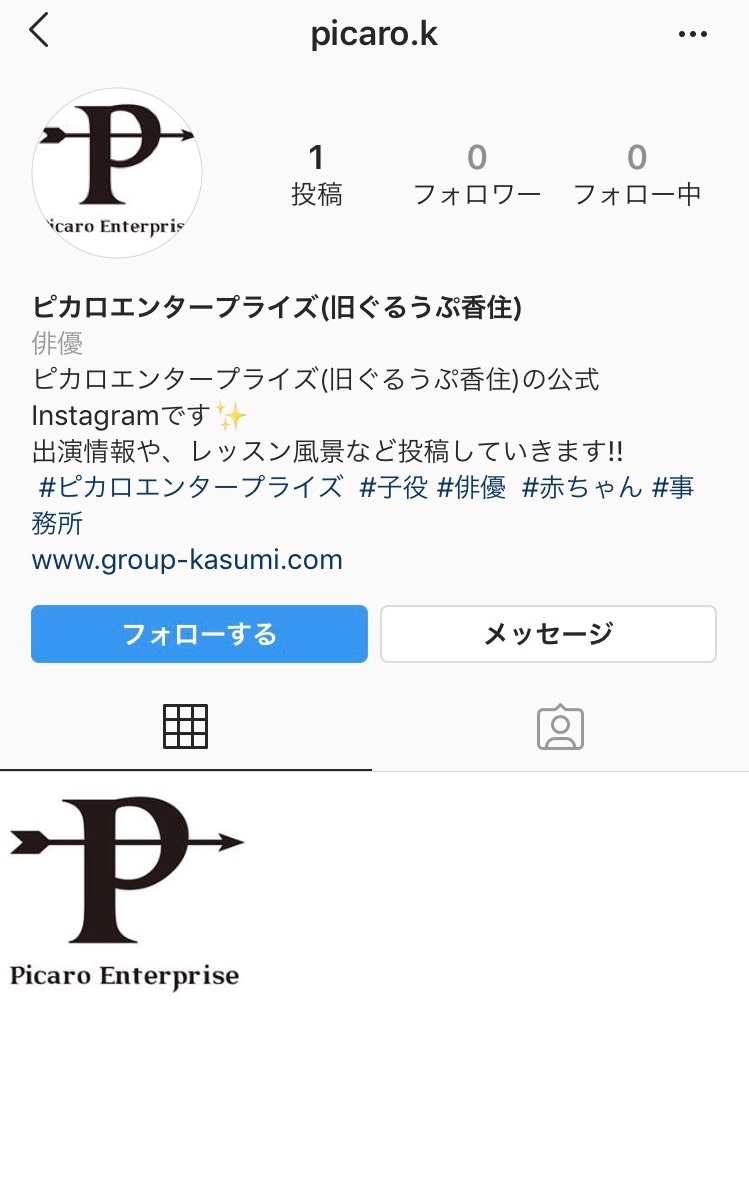Tap the フォローする follow button
Viewport: 749px width, 1183px height.
199,634
